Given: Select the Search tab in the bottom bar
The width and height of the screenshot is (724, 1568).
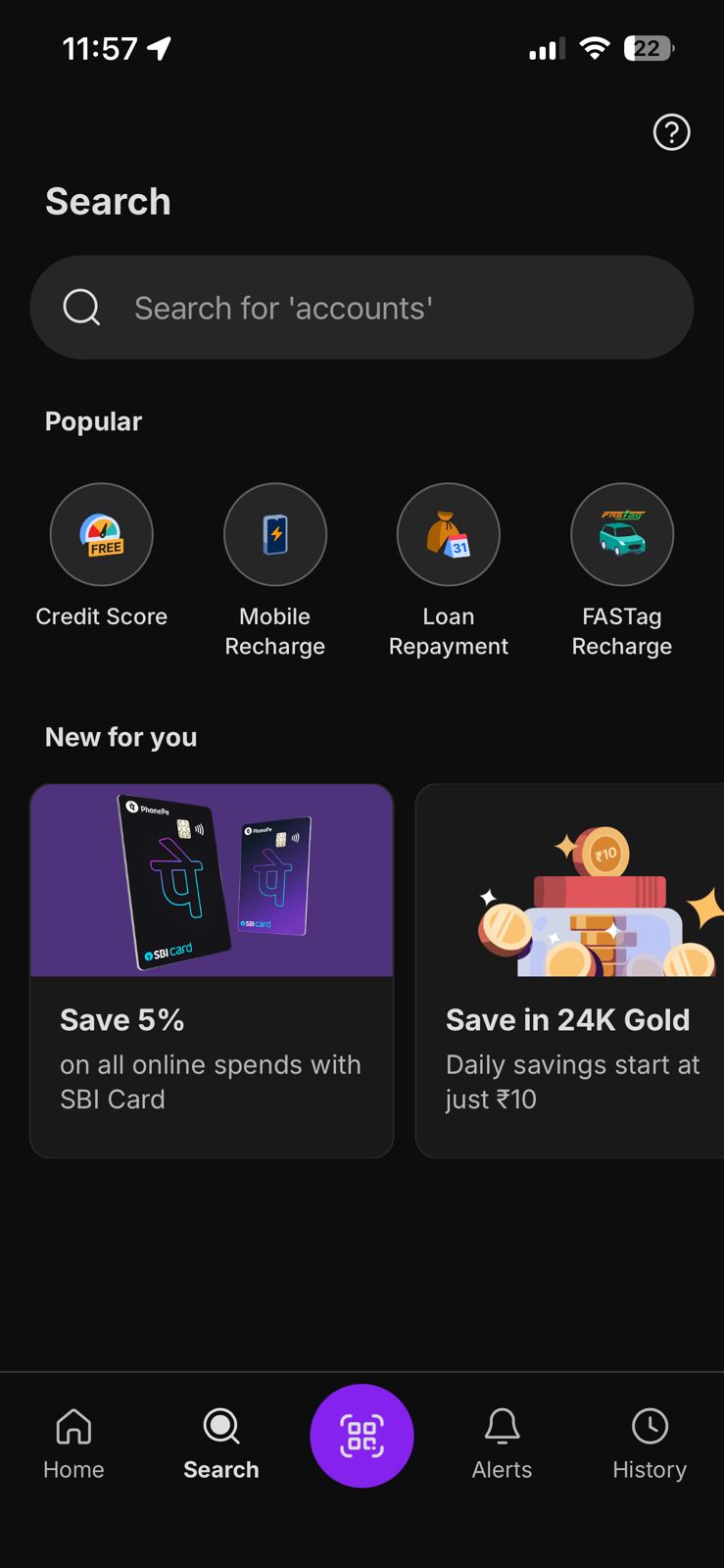Looking at the screenshot, I should coord(221,1444).
